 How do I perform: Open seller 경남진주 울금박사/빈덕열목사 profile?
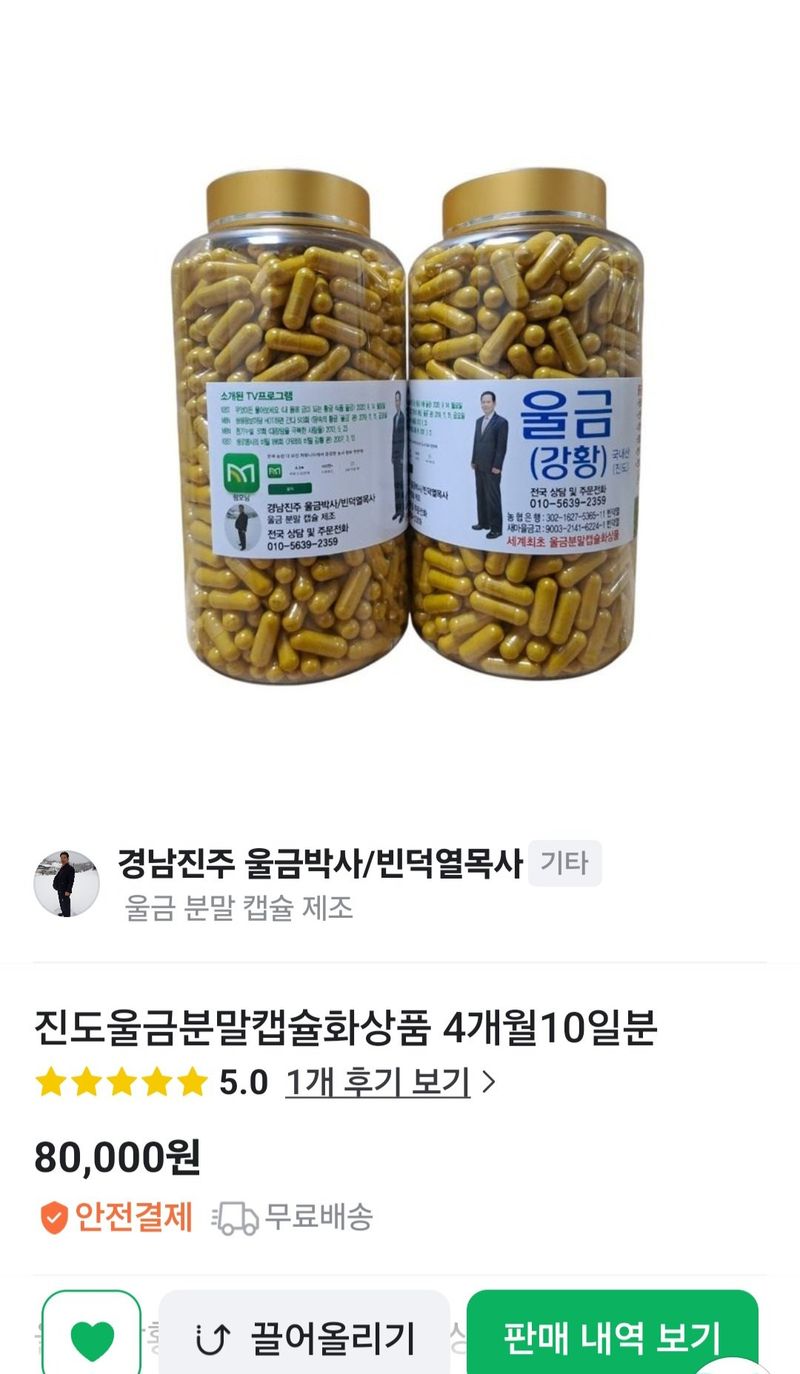click(x=319, y=862)
